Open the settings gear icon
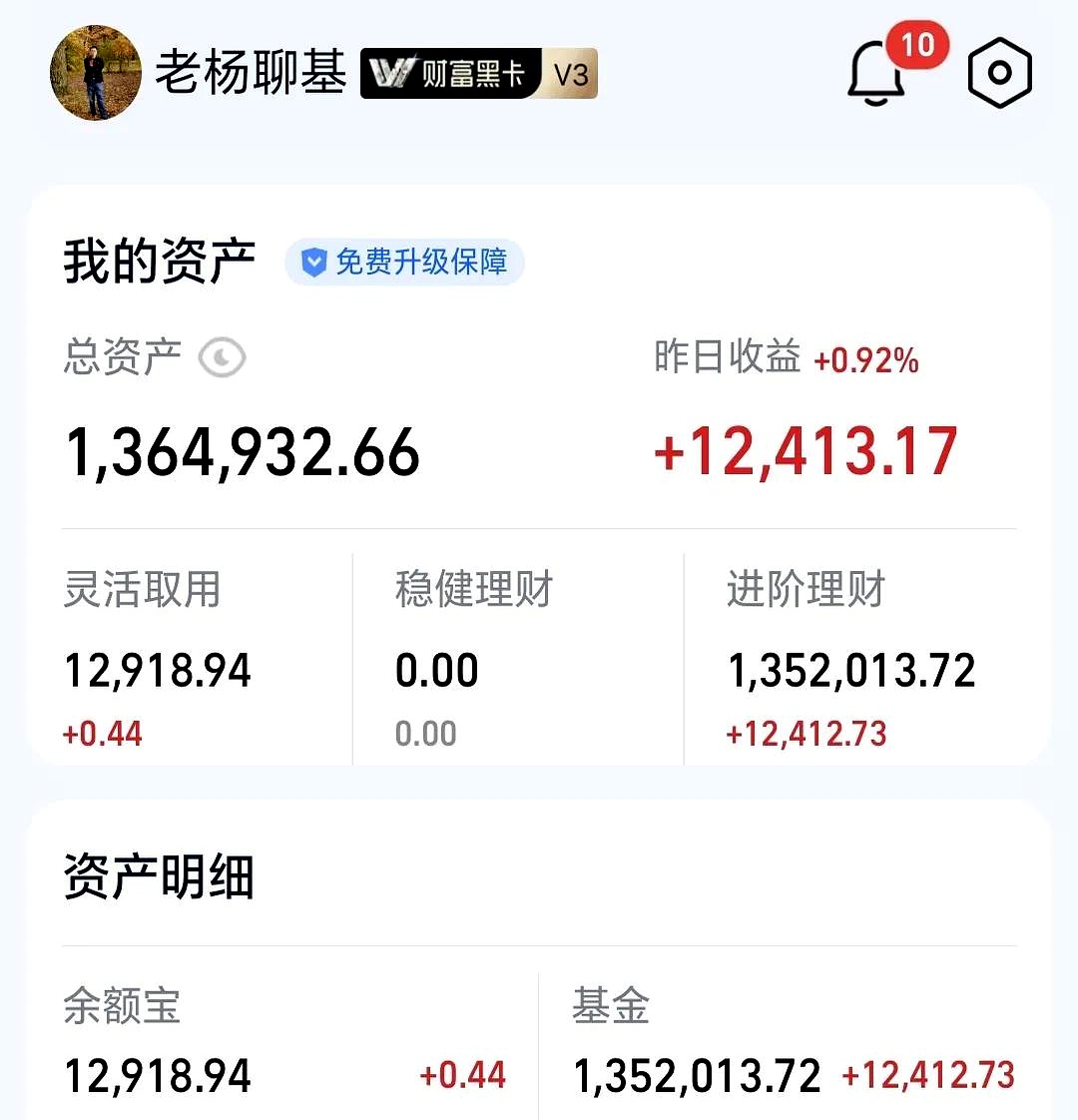Screen dimensions: 1078x1120 (x=998, y=72)
